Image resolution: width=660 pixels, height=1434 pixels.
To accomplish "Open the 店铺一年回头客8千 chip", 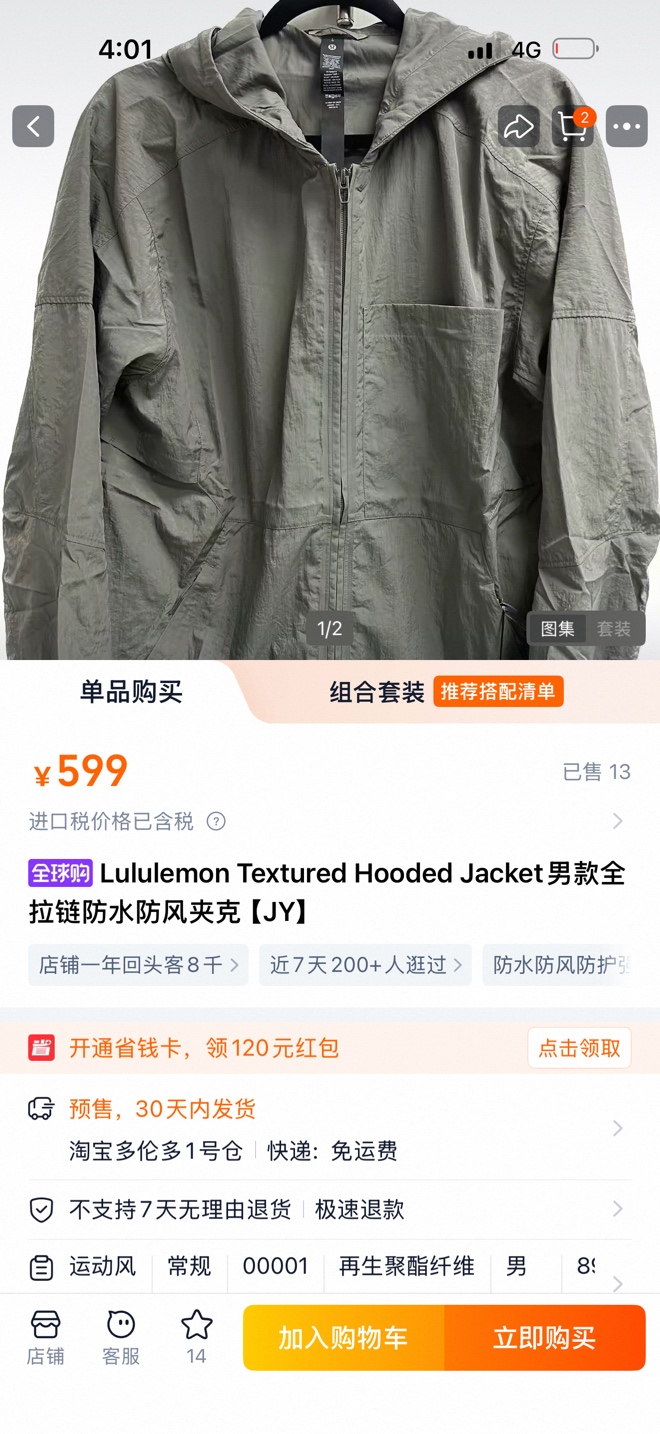I will pyautogui.click(x=138, y=965).
